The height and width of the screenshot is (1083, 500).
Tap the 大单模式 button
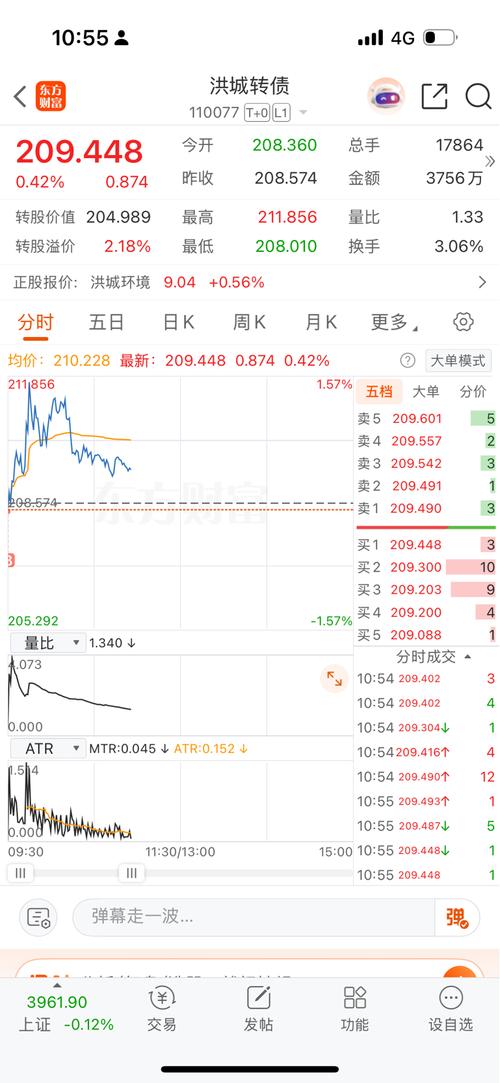point(458,361)
